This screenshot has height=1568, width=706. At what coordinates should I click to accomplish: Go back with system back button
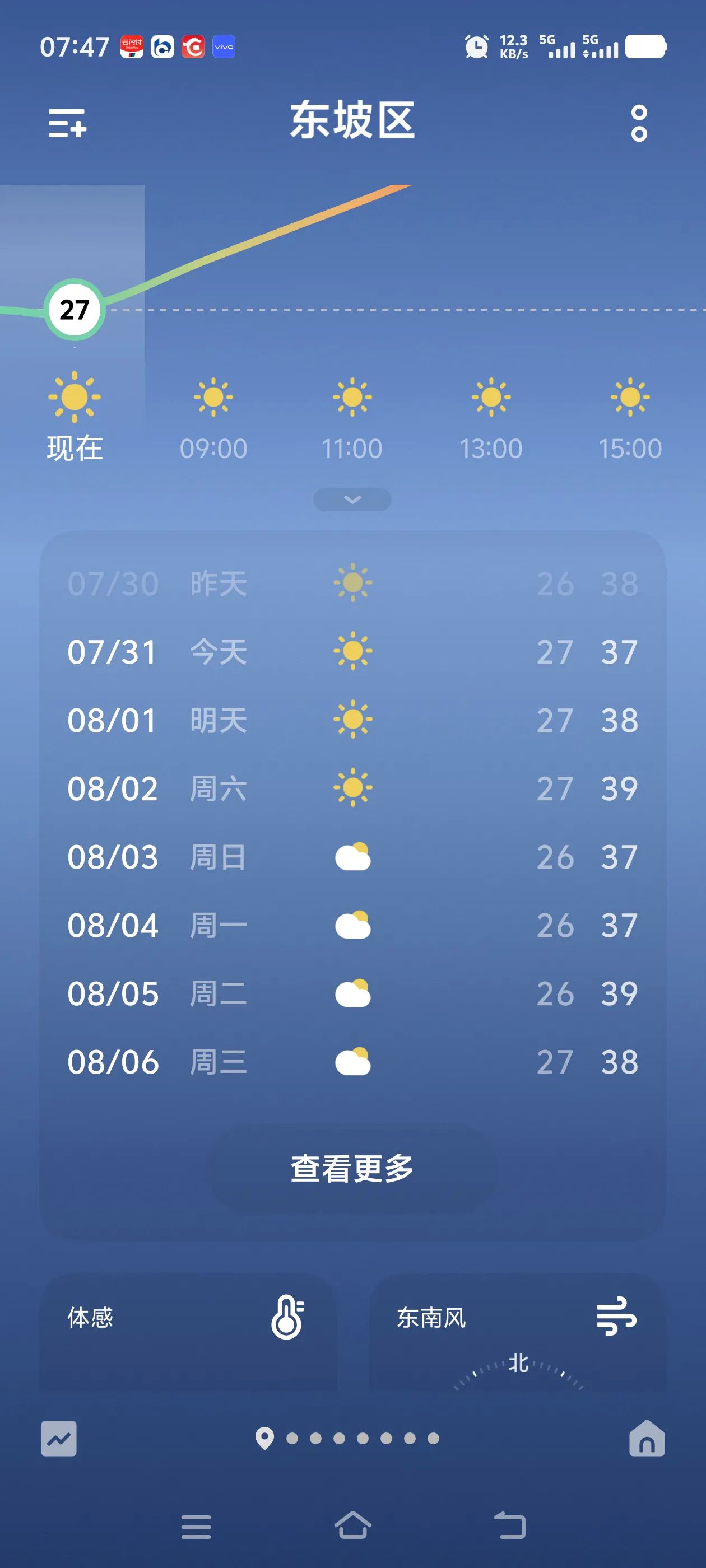click(x=509, y=1525)
